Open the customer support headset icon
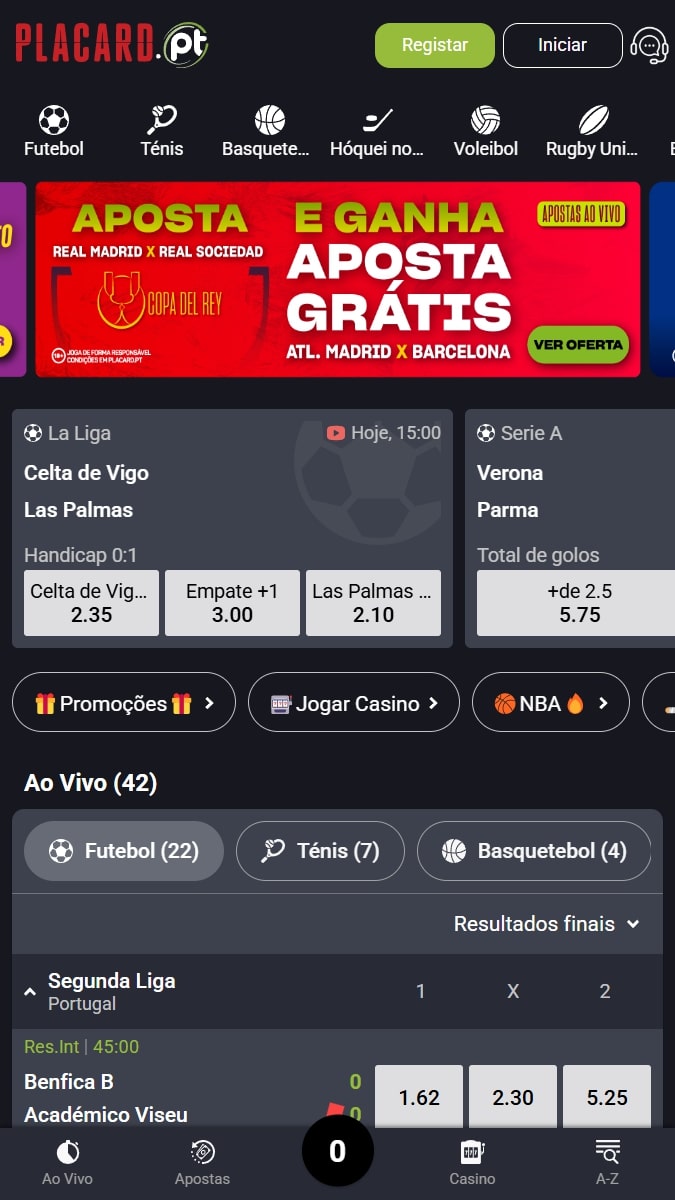Viewport: 675px width, 1200px height. pos(649,46)
